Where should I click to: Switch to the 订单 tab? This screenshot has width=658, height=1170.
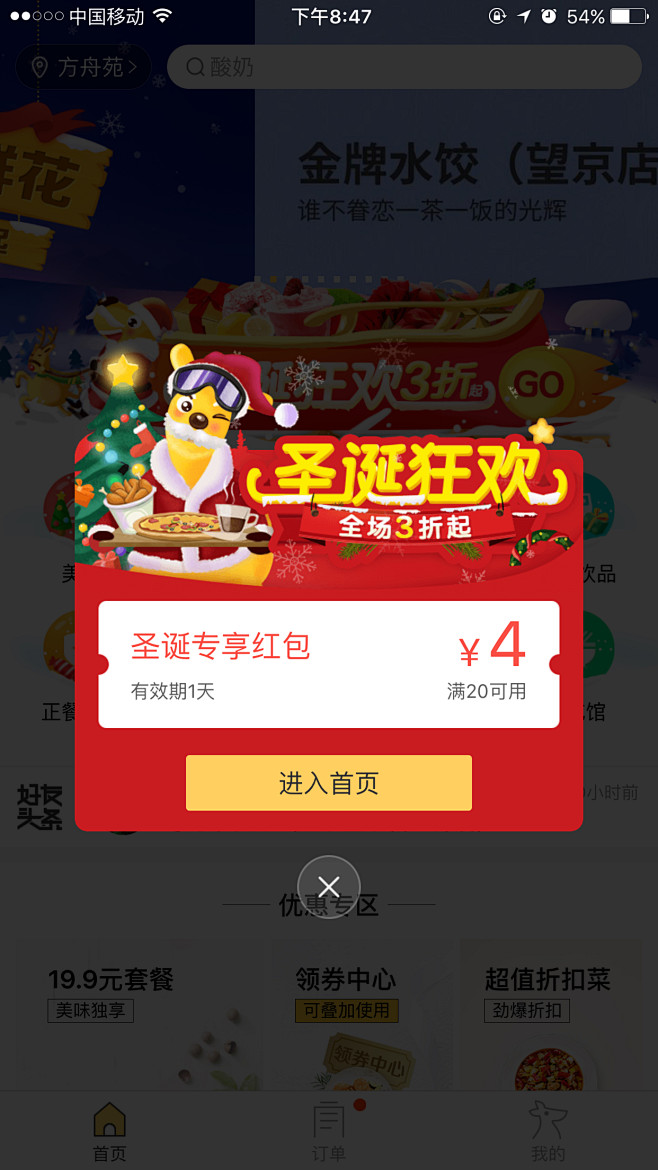pos(329,1131)
